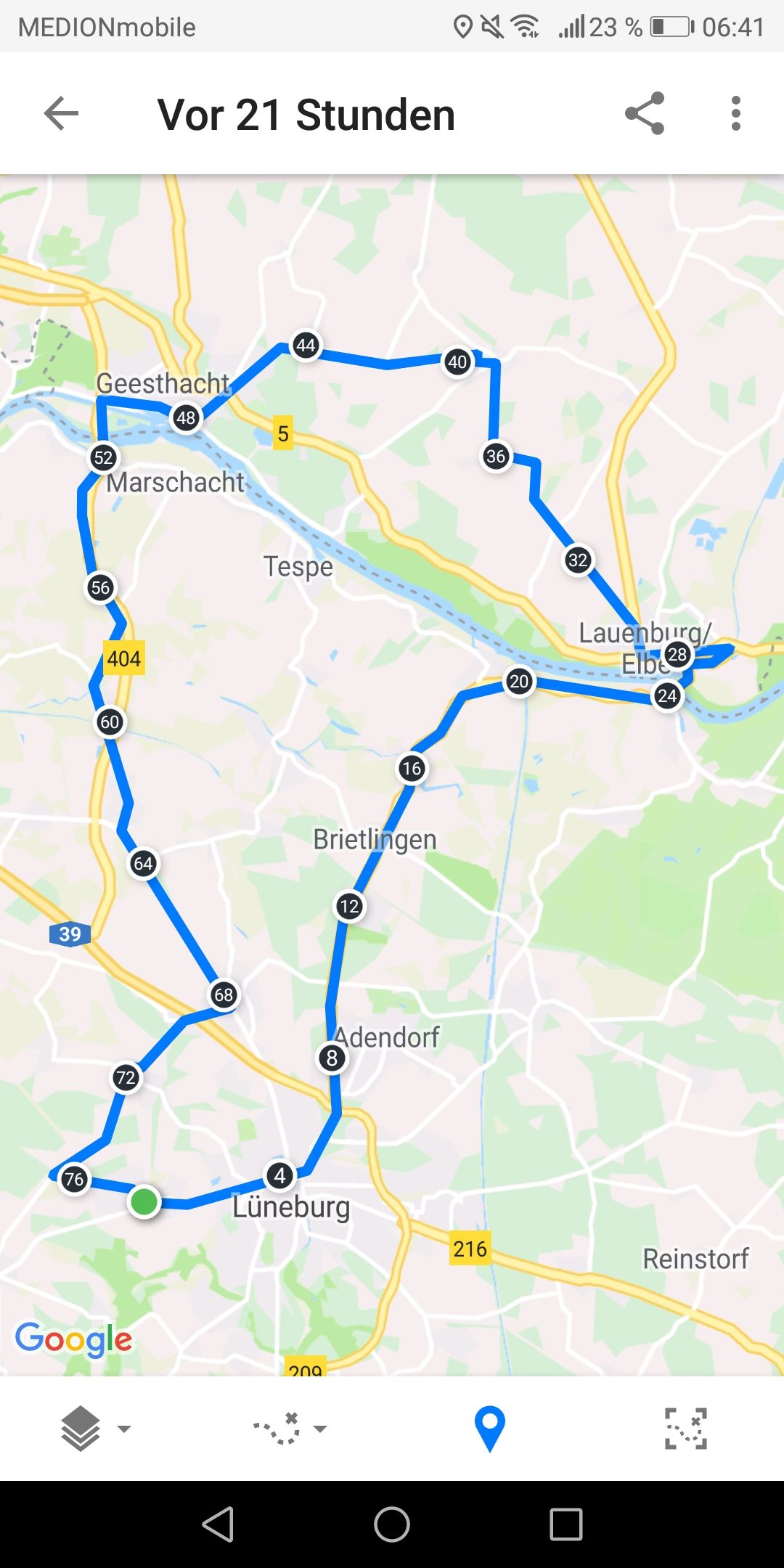Return to the system home screen
This screenshot has height=1568, width=784.
click(x=392, y=1524)
